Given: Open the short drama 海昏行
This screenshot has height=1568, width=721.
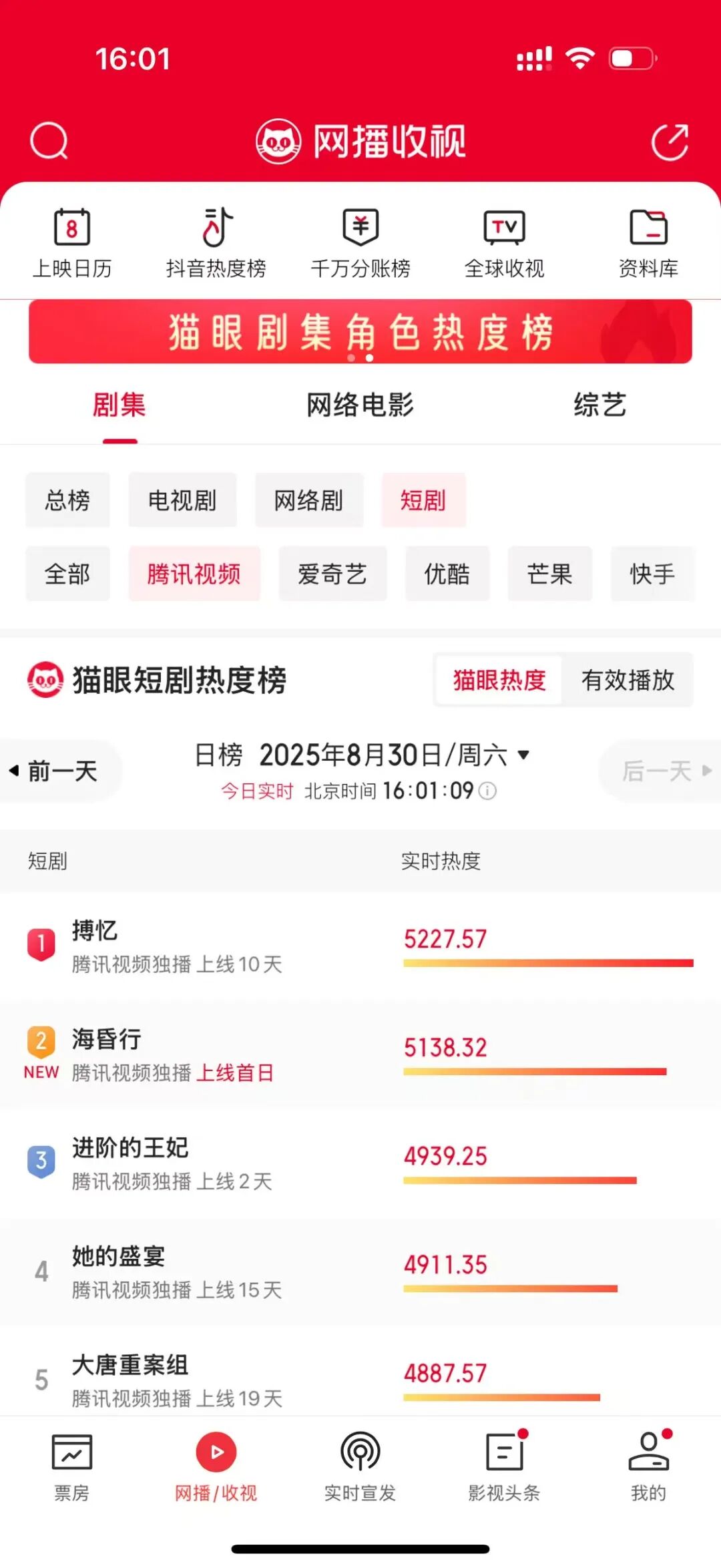Looking at the screenshot, I should tap(360, 1054).
